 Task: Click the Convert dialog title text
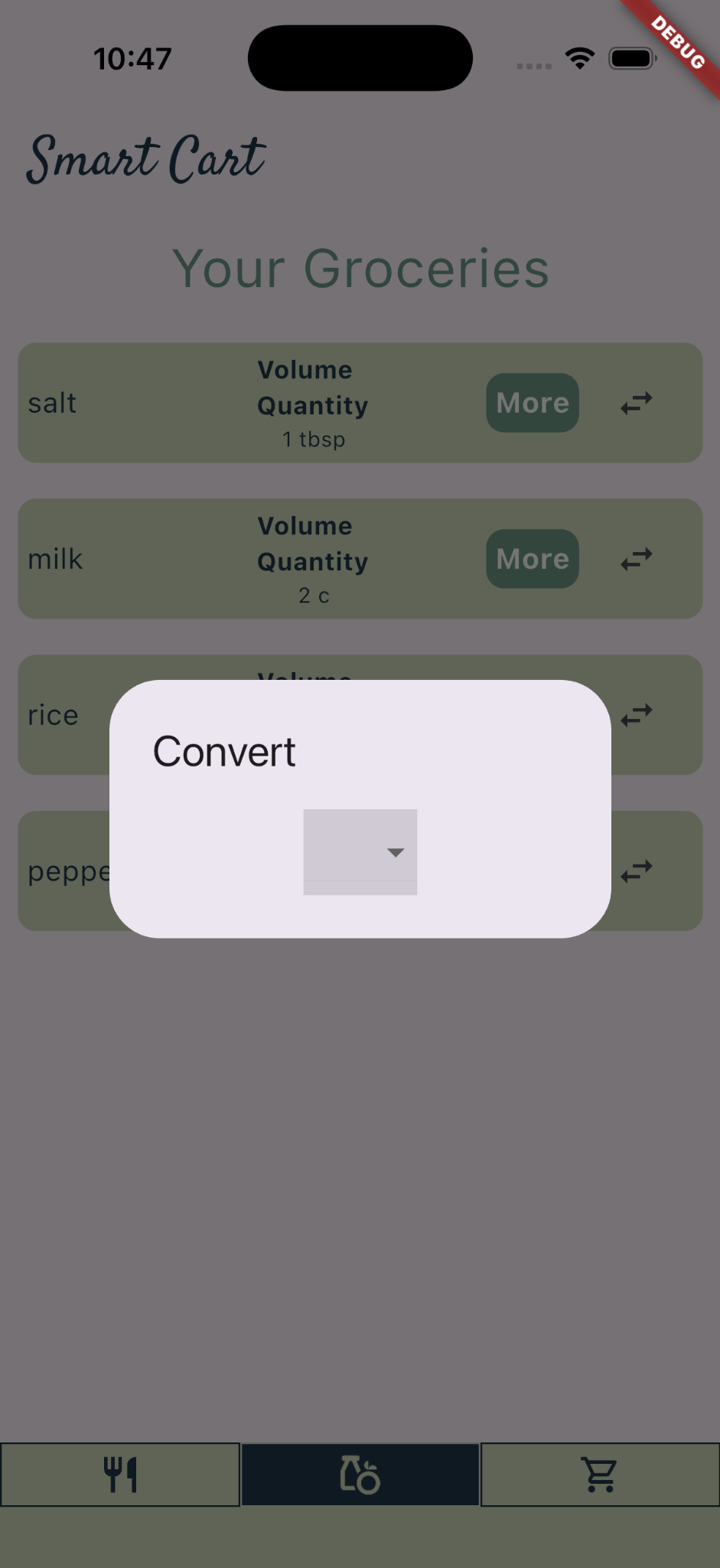coord(223,751)
